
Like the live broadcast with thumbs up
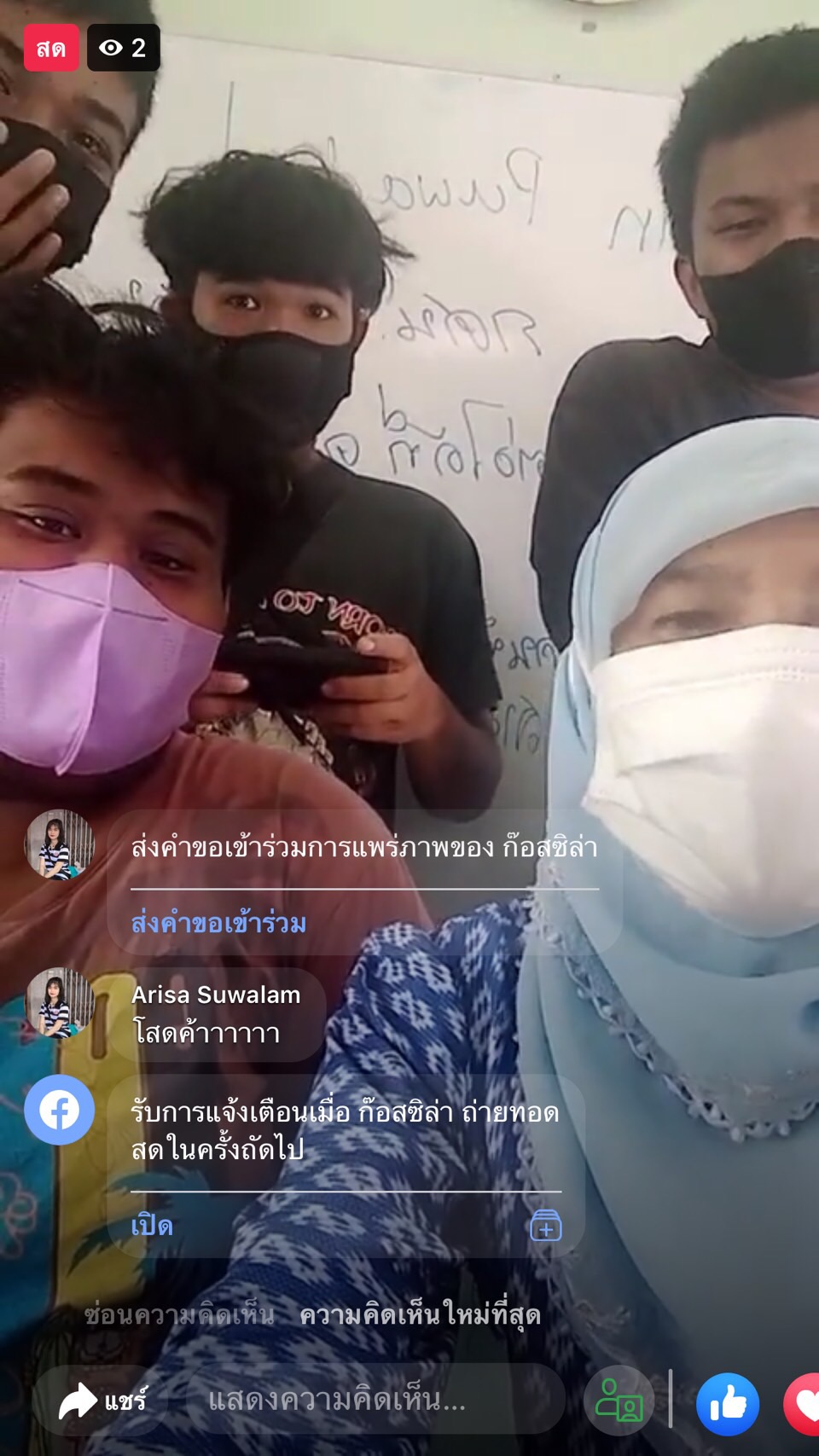pos(728,1404)
